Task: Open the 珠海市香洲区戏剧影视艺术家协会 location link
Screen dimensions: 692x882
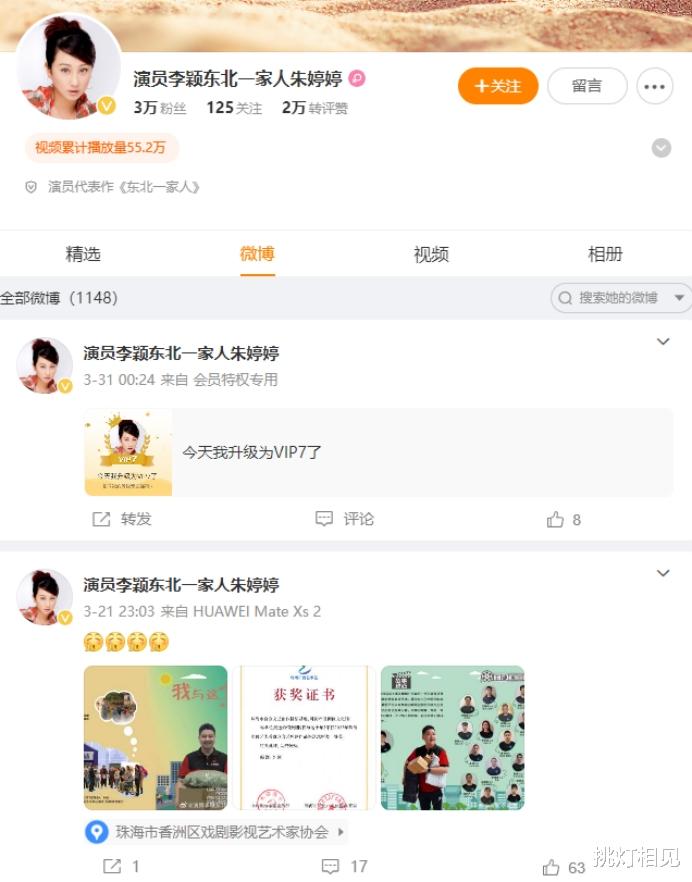Action: 216,831
